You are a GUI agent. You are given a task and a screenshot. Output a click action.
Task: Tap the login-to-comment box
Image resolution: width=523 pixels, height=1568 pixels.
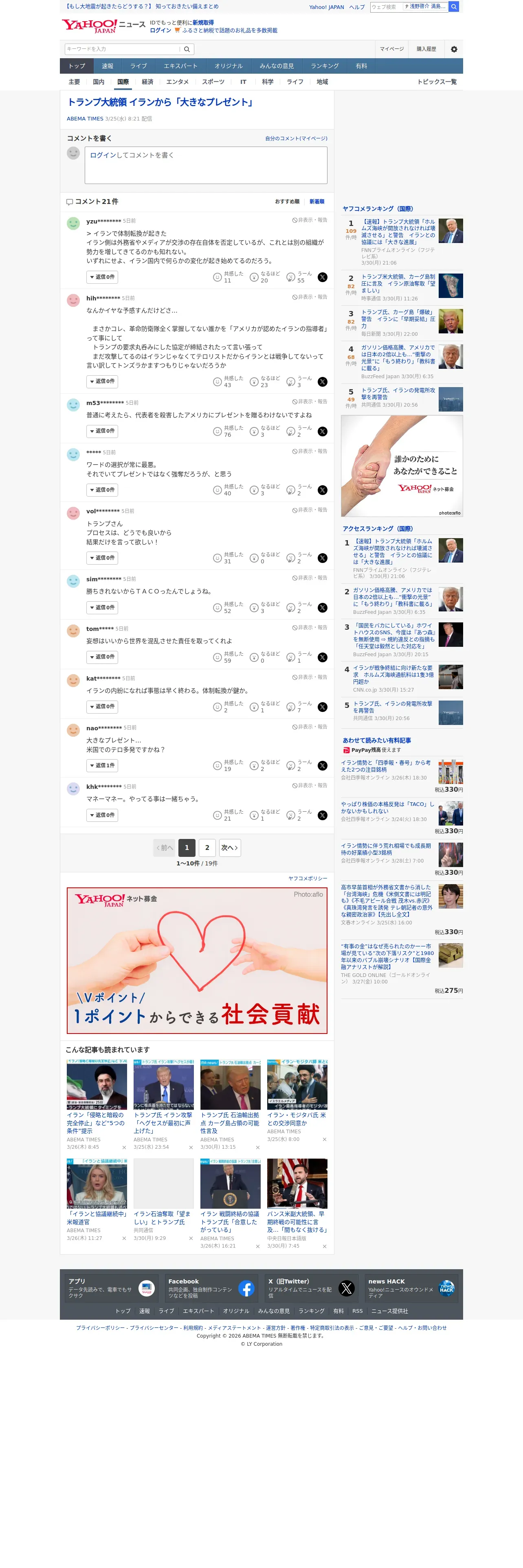tap(206, 165)
